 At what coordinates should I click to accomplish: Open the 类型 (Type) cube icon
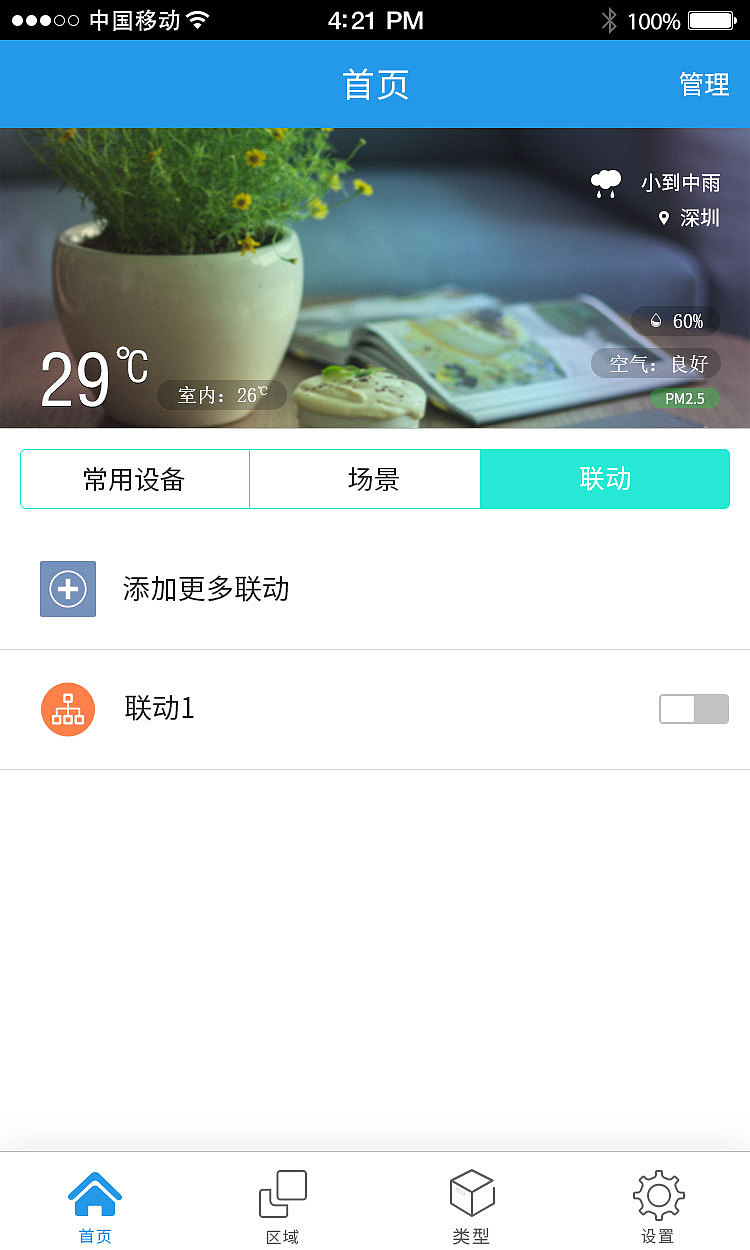471,1192
